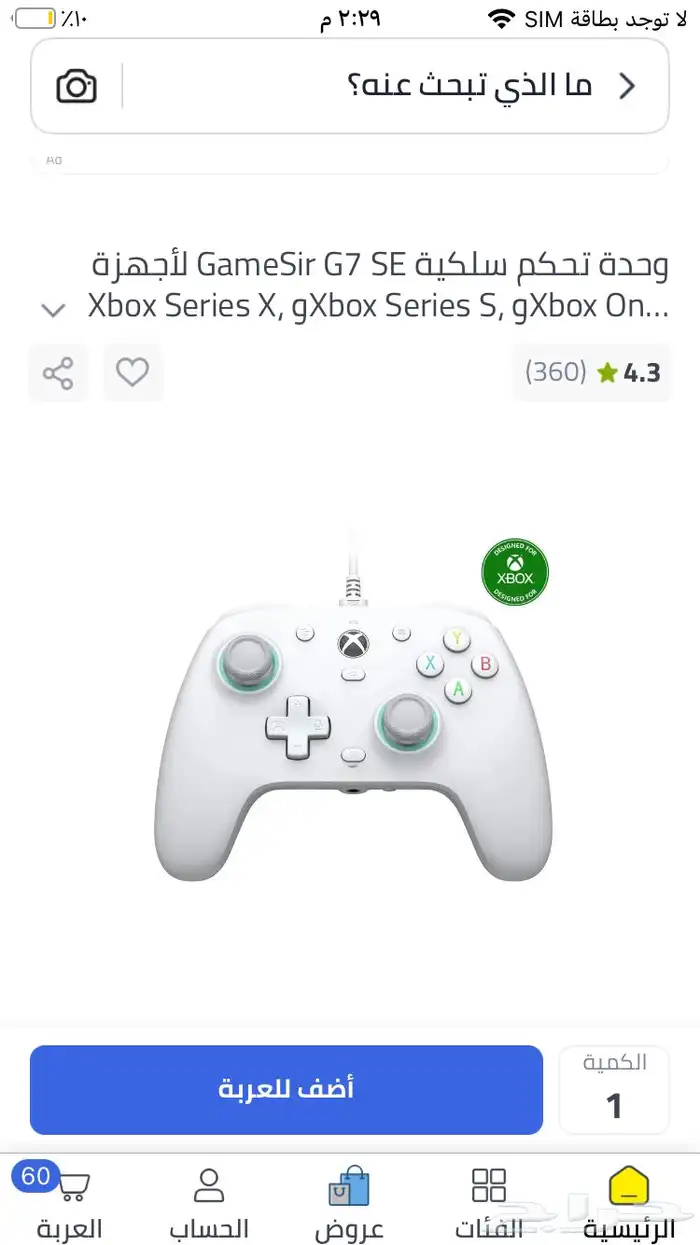This screenshot has height=1245, width=700.
Task: Share this GameSir controller listing
Action: tap(58, 373)
